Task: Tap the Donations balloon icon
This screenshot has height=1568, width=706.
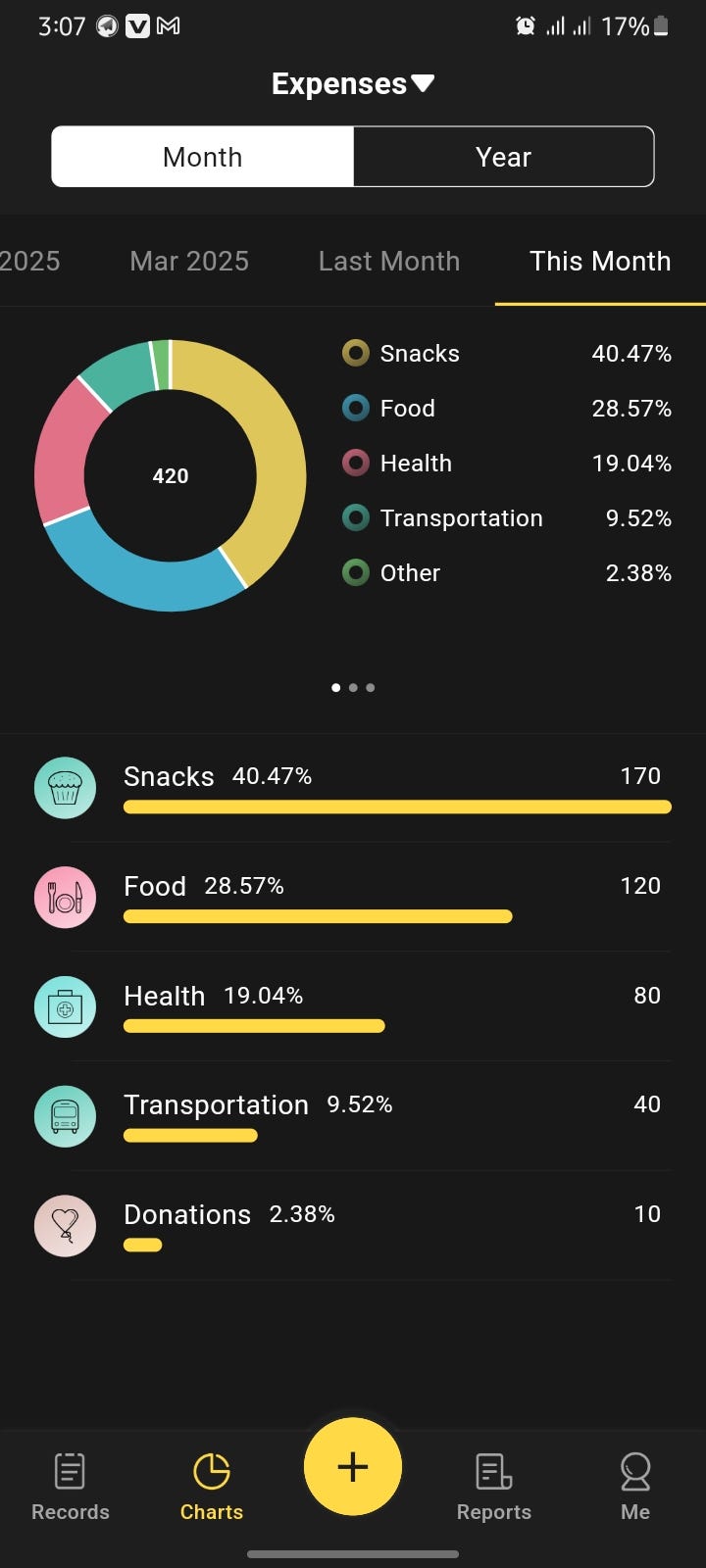Action: (x=65, y=1226)
